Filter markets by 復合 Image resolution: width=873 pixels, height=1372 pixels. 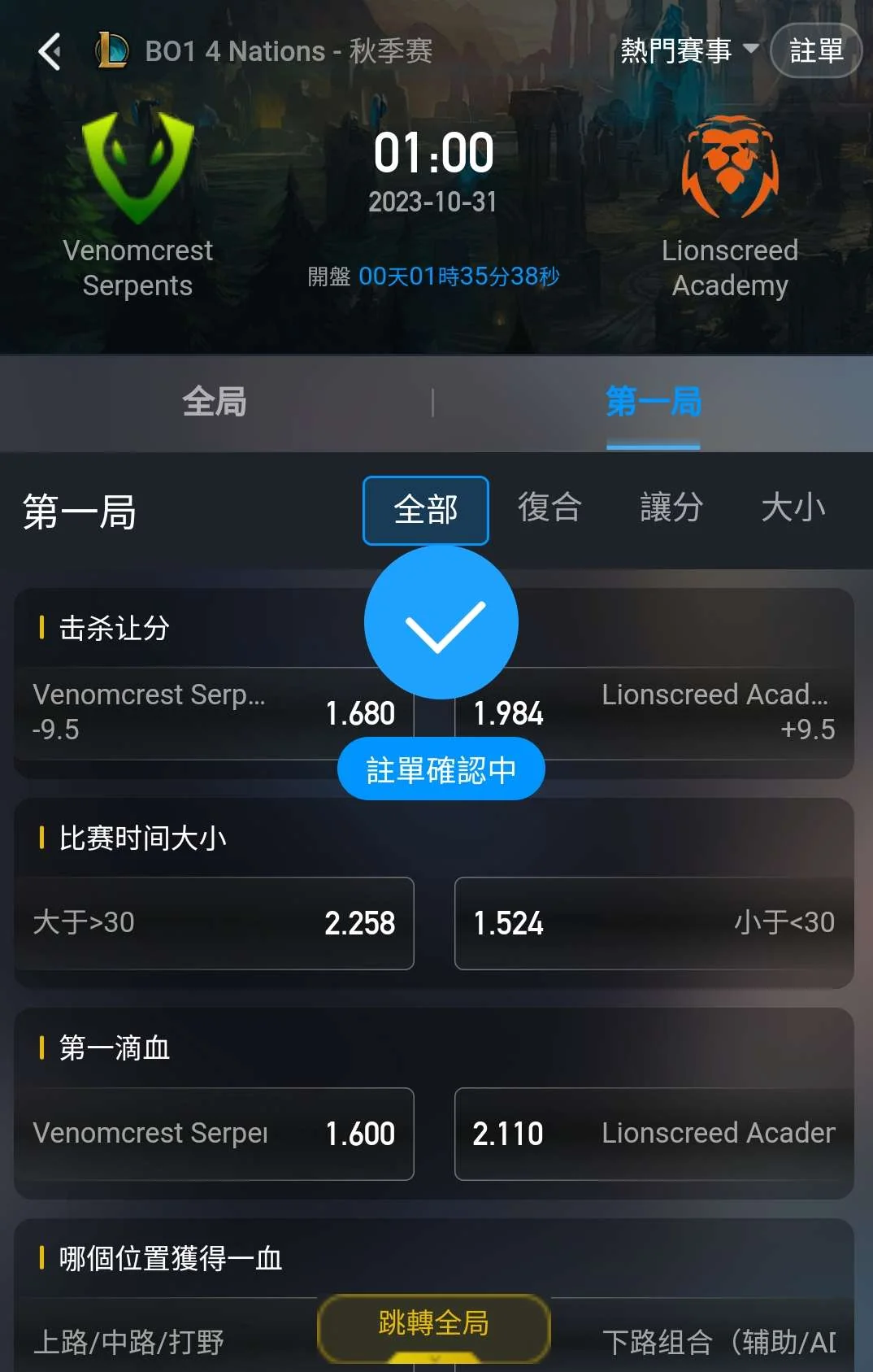point(549,508)
